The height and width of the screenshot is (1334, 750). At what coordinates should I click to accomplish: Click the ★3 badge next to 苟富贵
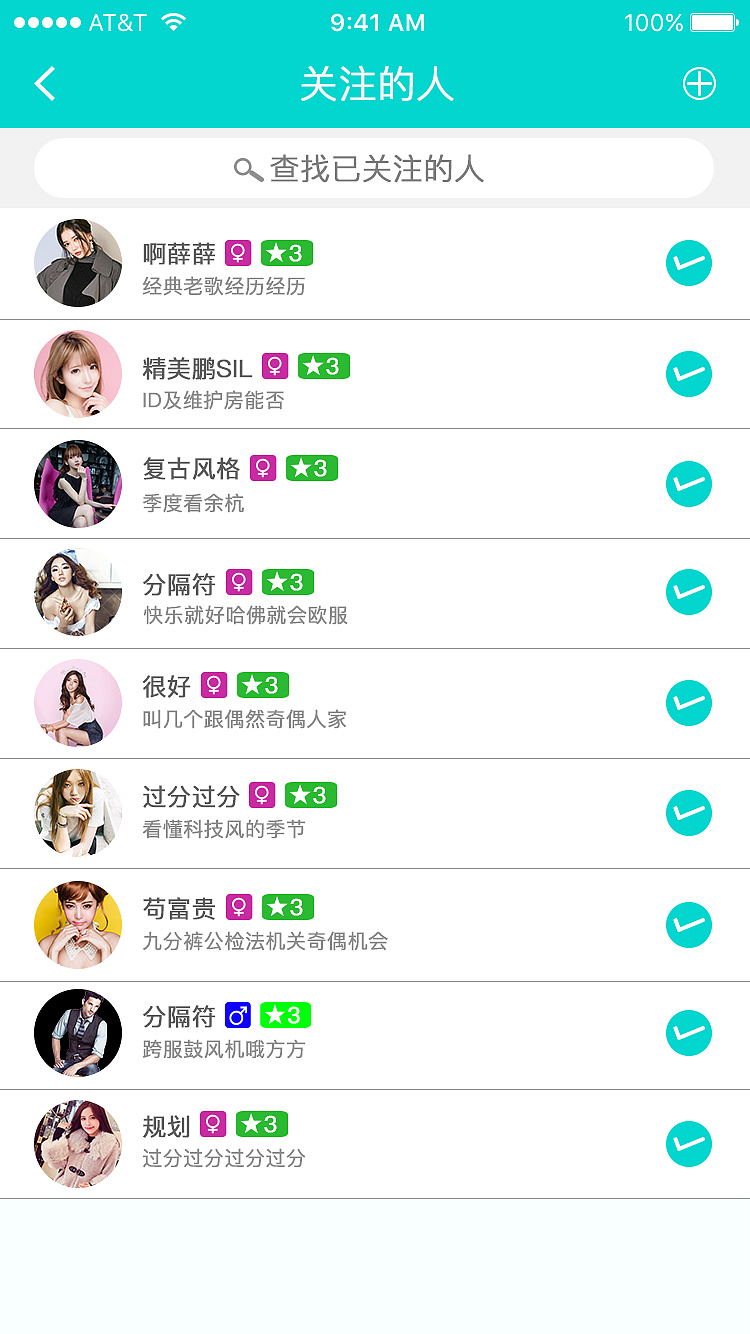point(287,907)
